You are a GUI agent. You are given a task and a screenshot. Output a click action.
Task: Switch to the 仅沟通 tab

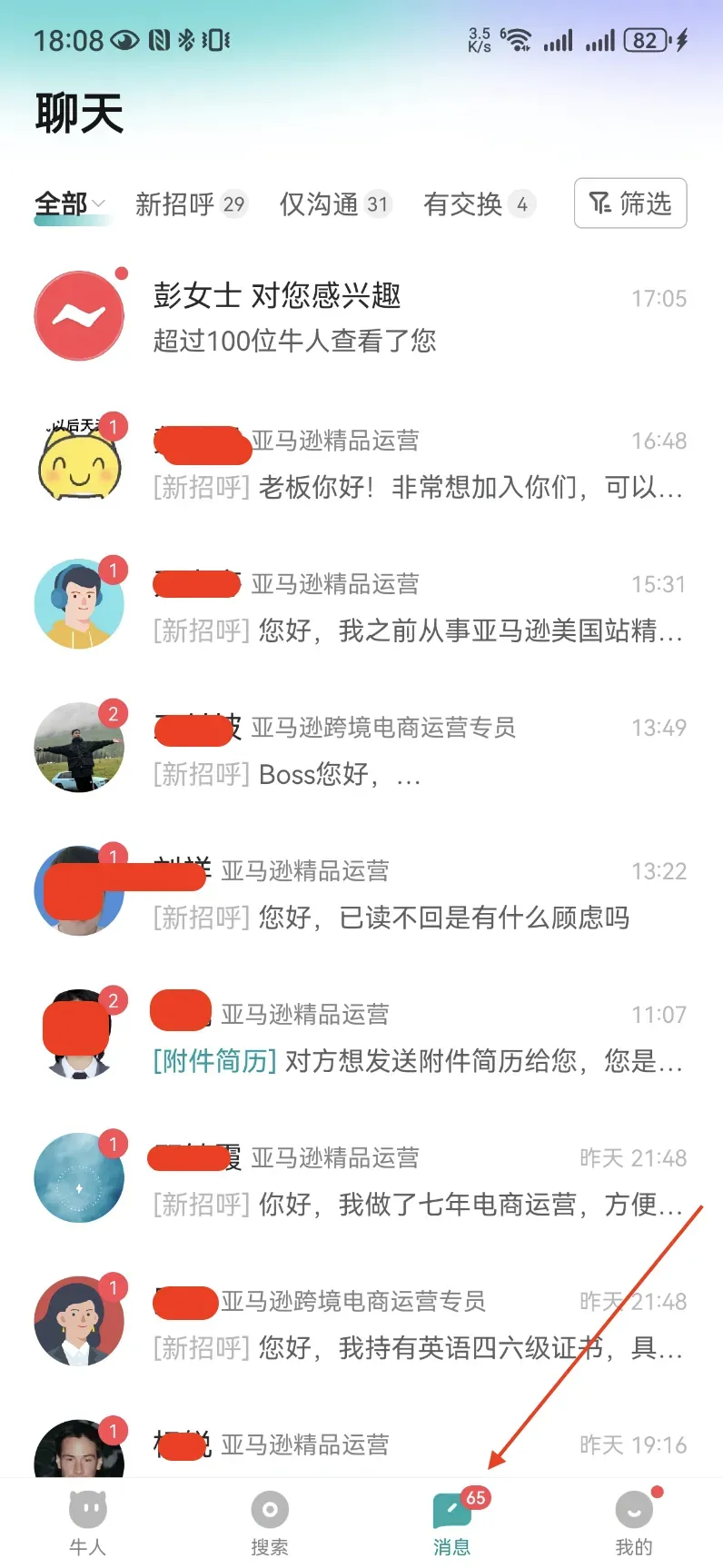coord(335,204)
